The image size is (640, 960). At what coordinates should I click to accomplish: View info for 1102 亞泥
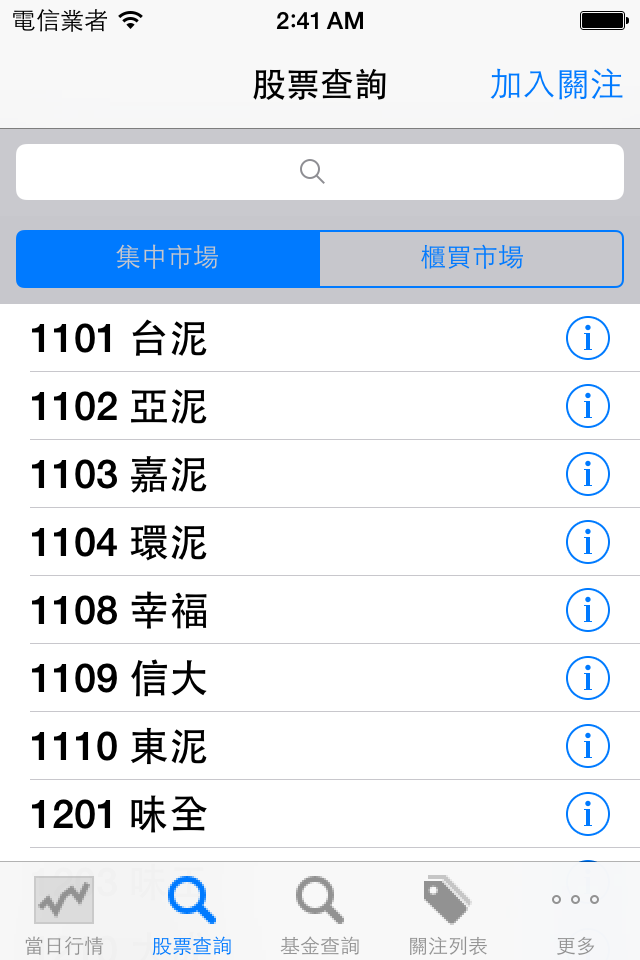[x=587, y=406]
